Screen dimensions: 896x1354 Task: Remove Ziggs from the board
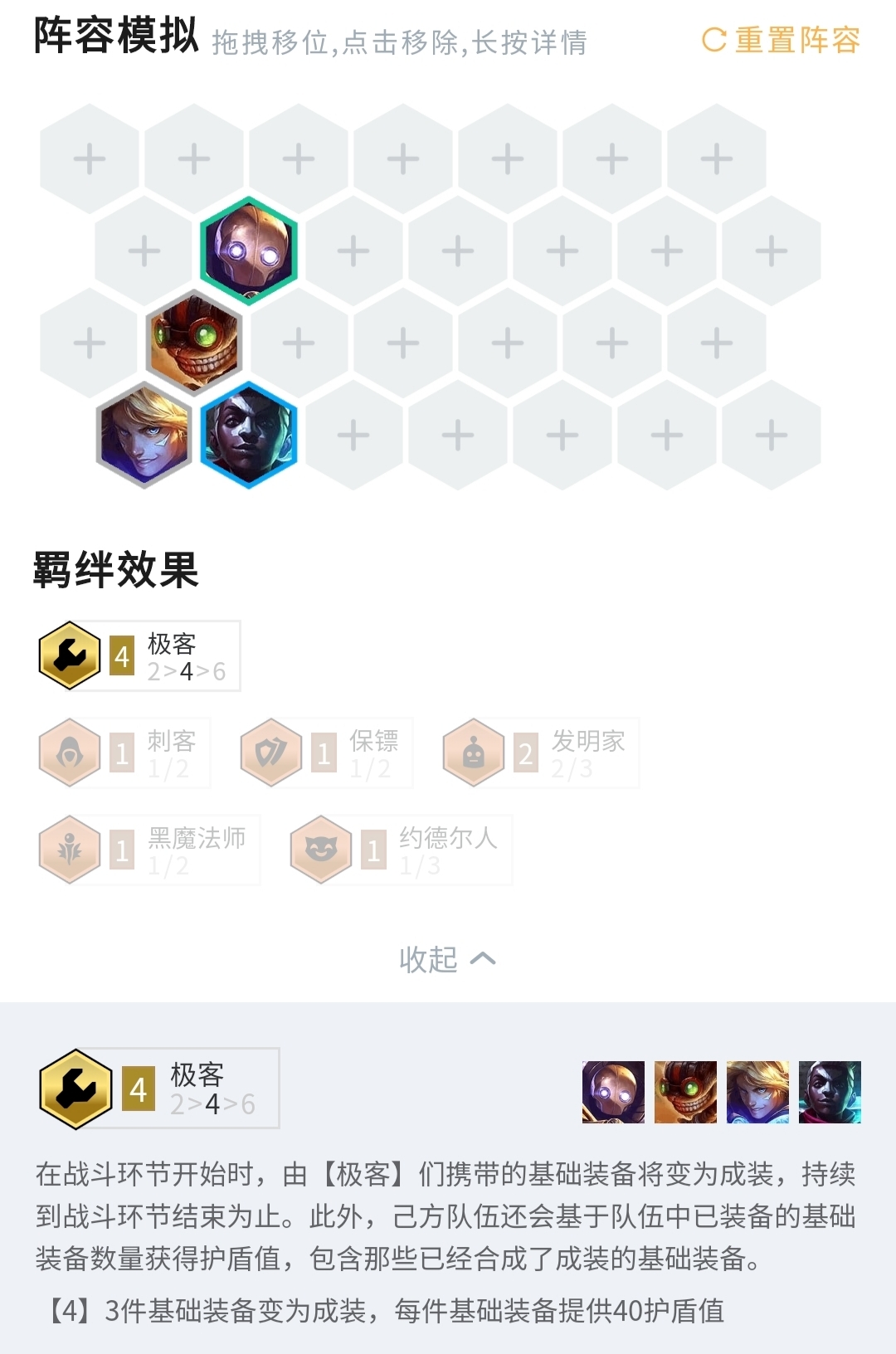195,343
